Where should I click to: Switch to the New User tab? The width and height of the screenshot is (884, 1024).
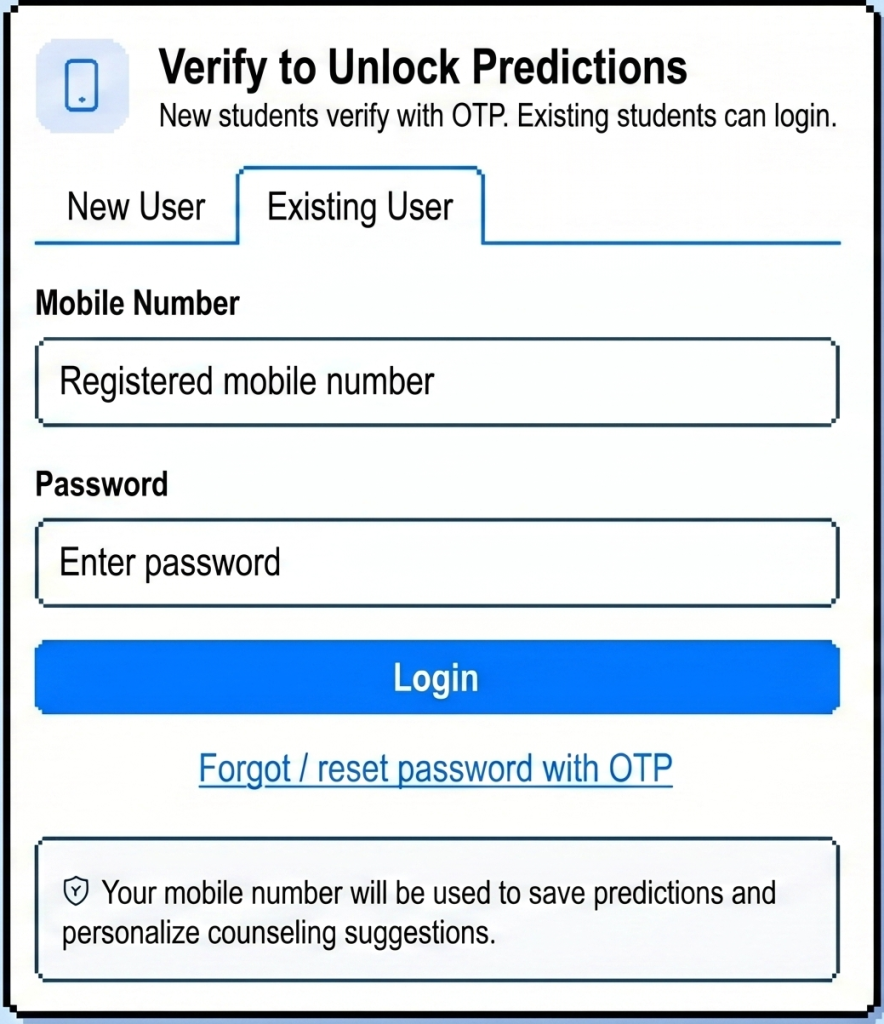pyautogui.click(x=136, y=206)
